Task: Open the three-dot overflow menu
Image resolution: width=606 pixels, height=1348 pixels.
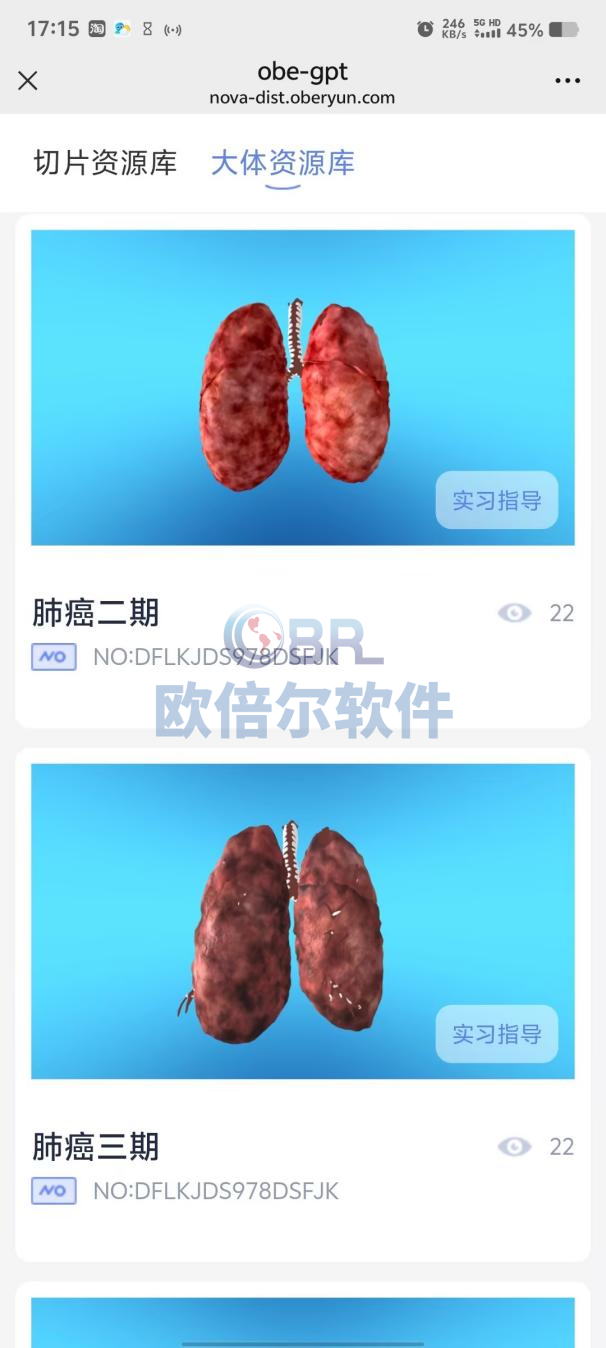Action: tap(567, 81)
